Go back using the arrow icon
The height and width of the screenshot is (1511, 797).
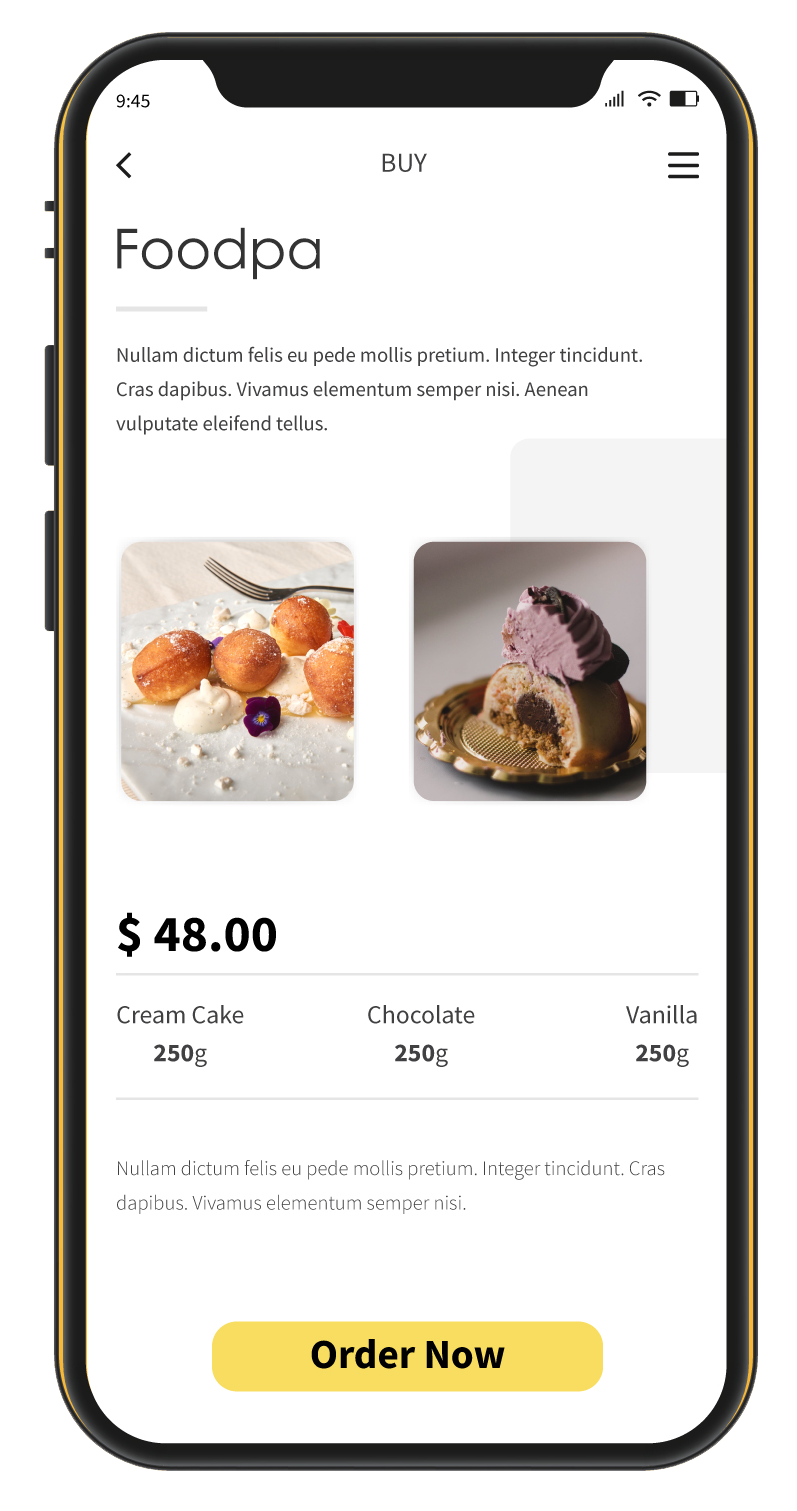click(124, 165)
